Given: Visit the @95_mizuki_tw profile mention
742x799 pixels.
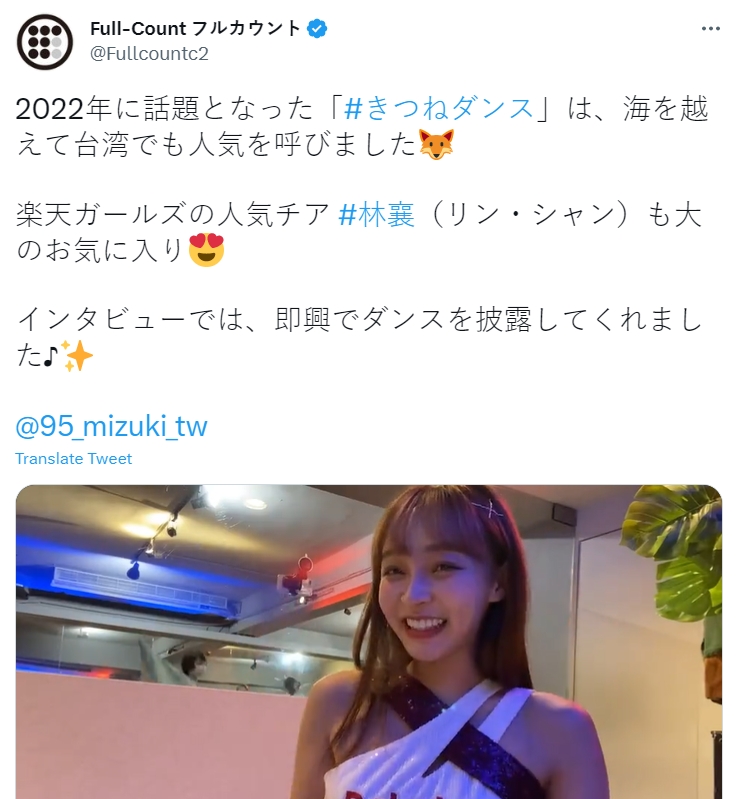Looking at the screenshot, I should (112, 427).
